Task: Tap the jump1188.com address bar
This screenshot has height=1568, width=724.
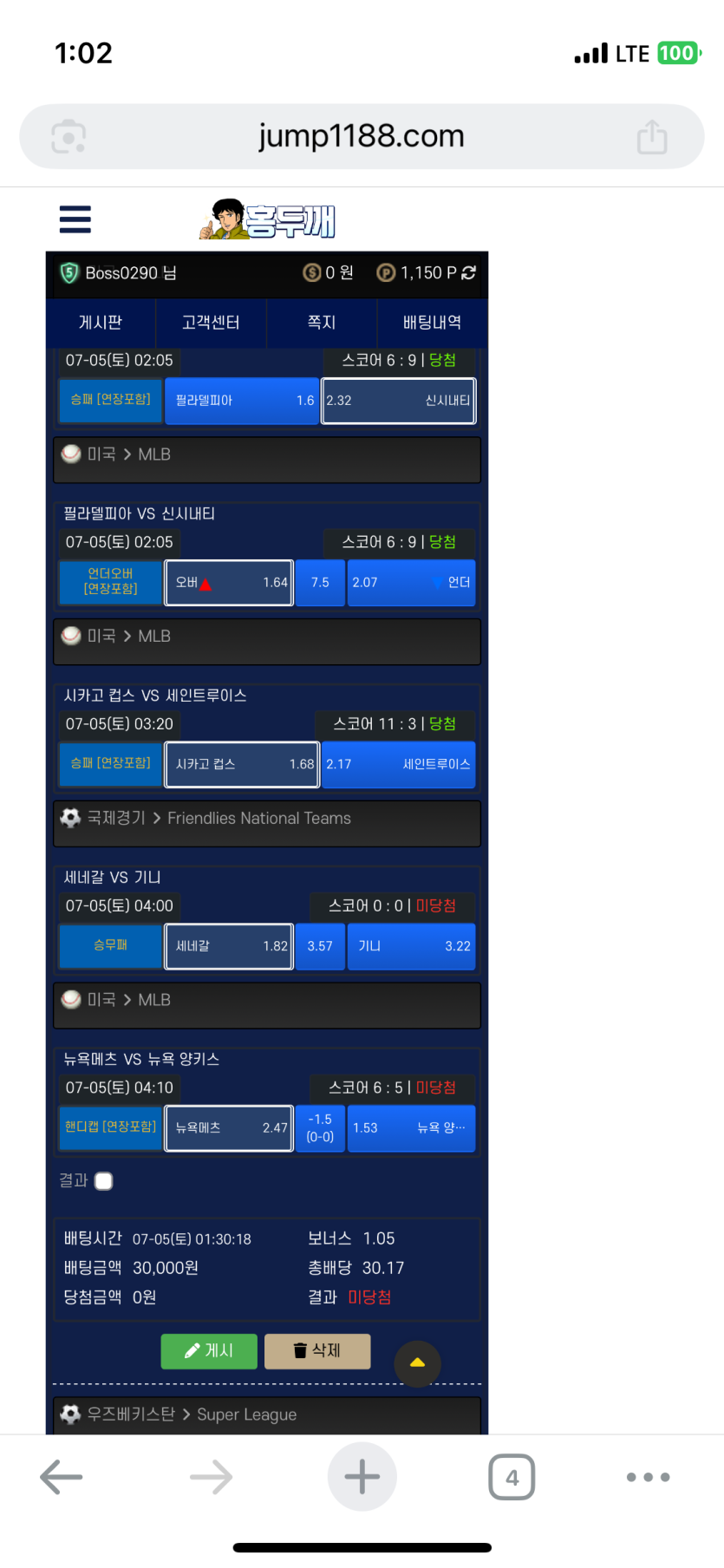Action: point(362,136)
